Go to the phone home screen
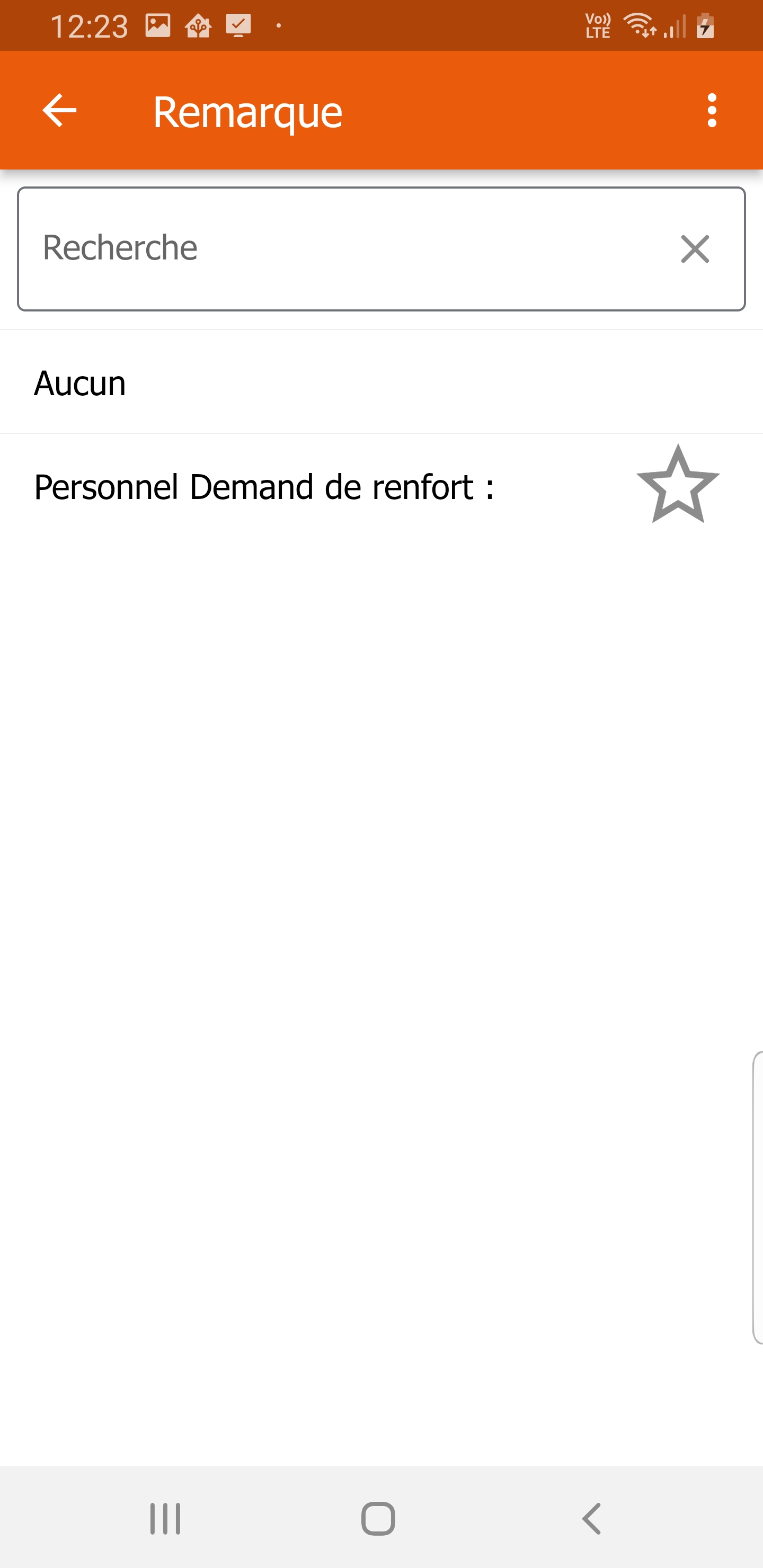The width and height of the screenshot is (763, 1568). pyautogui.click(x=378, y=1518)
